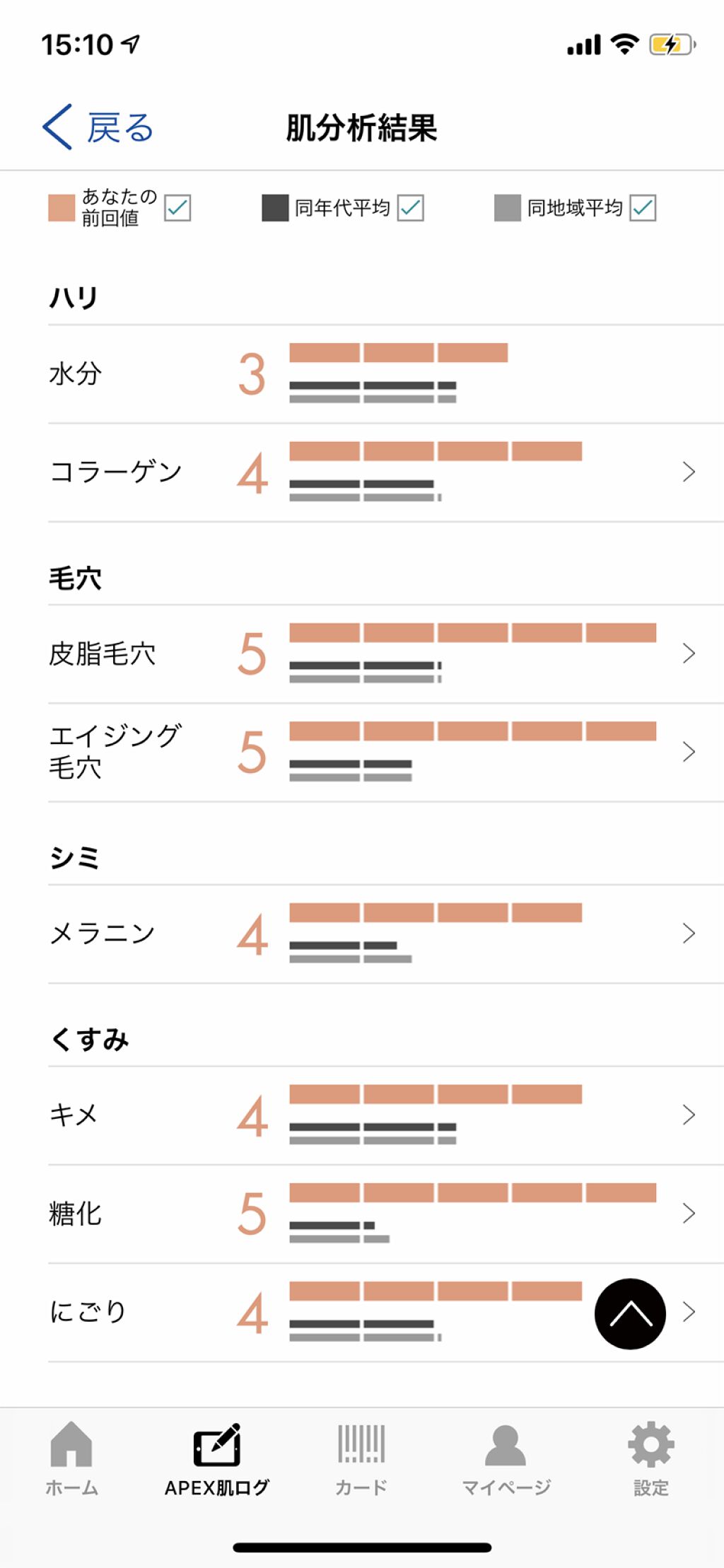
Task: Toggle the 同年代平均 checkbox
Action: point(411,207)
